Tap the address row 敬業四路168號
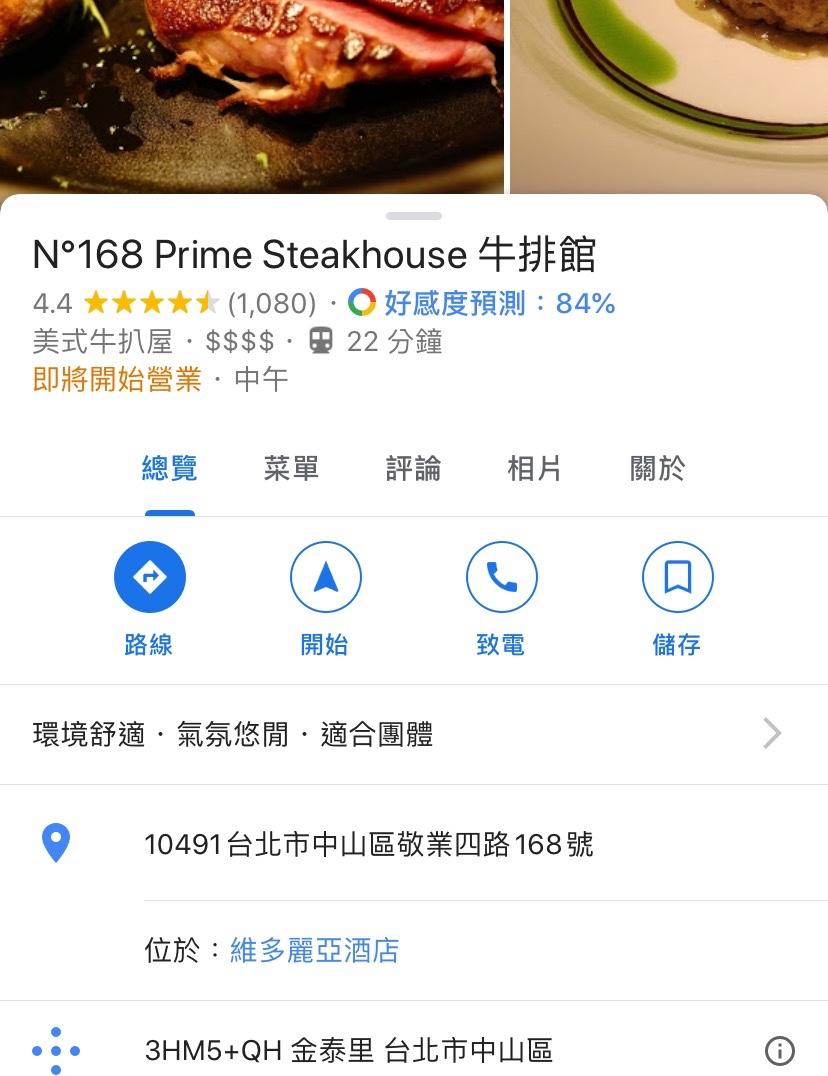 click(369, 845)
